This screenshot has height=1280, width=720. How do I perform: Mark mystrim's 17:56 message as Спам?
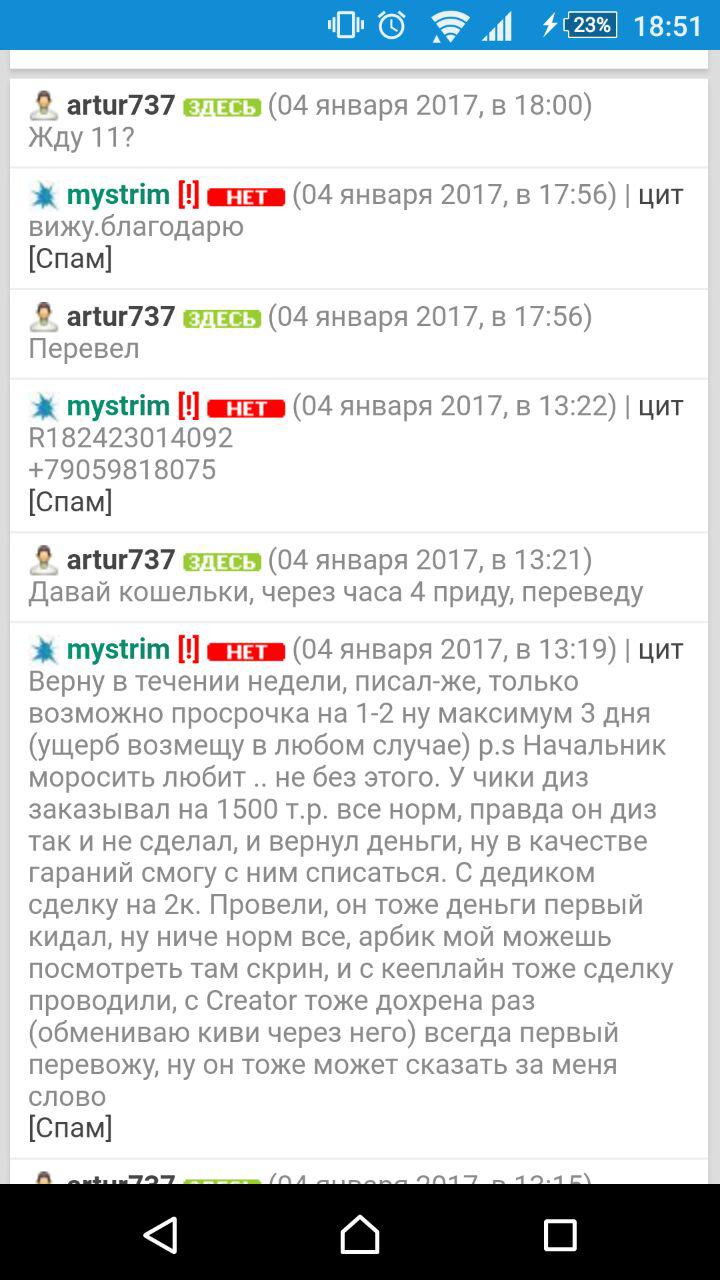click(x=70, y=259)
